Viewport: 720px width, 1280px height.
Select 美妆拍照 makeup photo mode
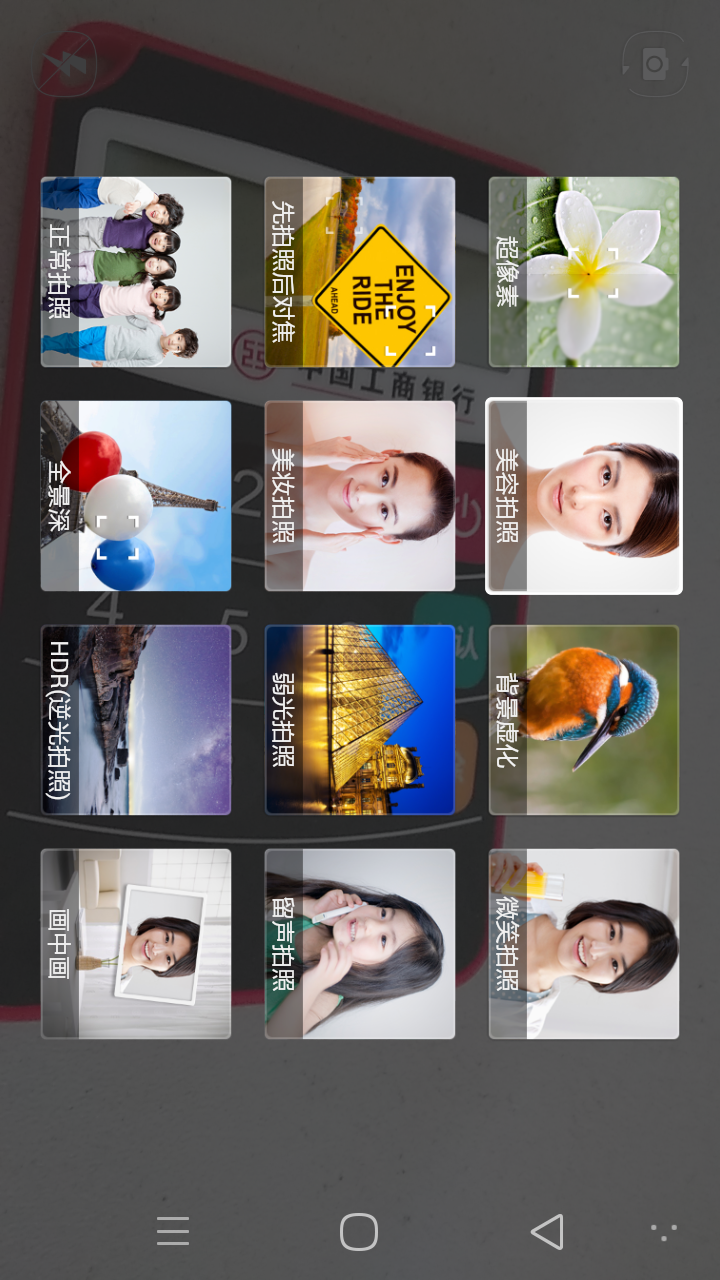click(x=360, y=496)
